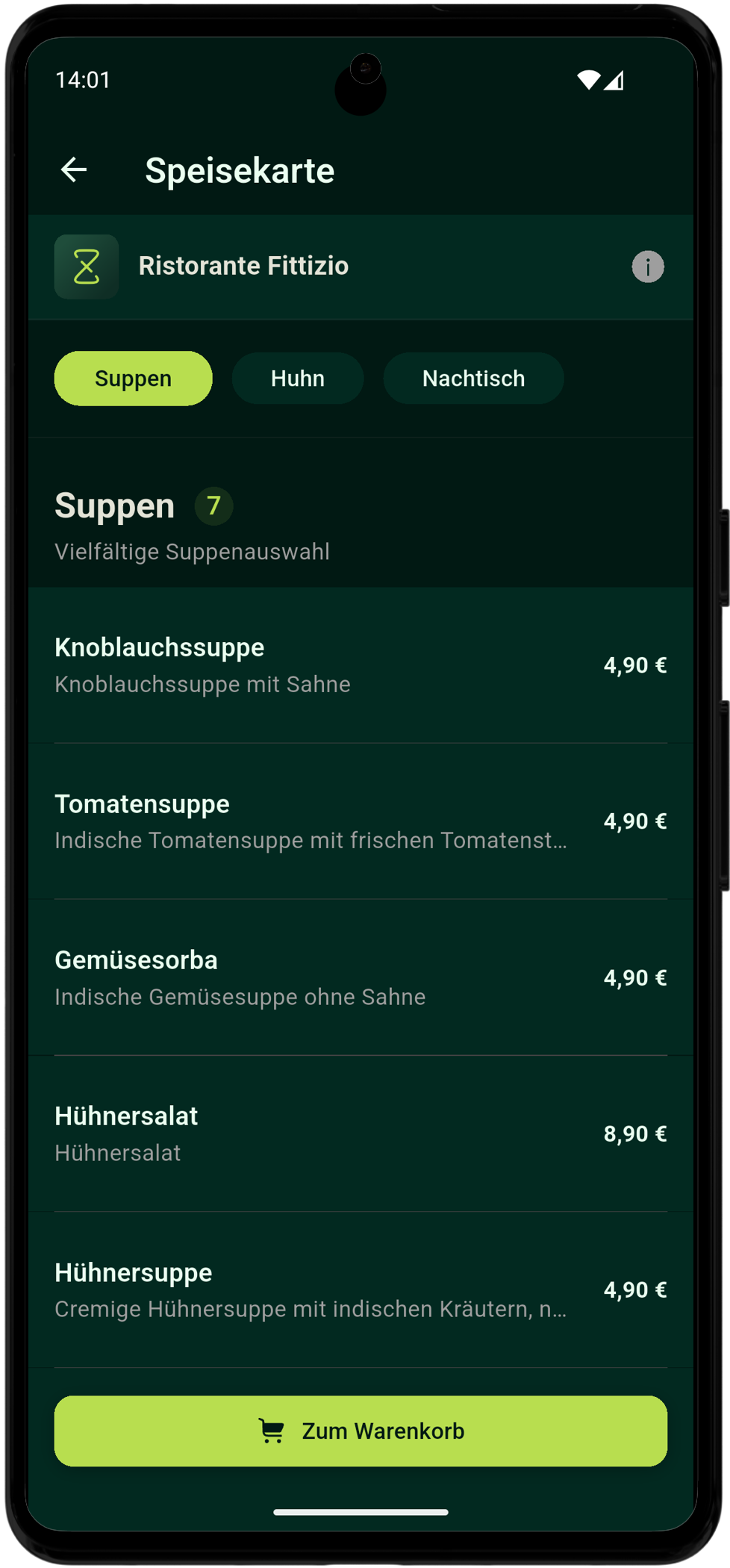Open the Gemüsesorba dish
This screenshot has height=1568, width=730.
click(361, 977)
